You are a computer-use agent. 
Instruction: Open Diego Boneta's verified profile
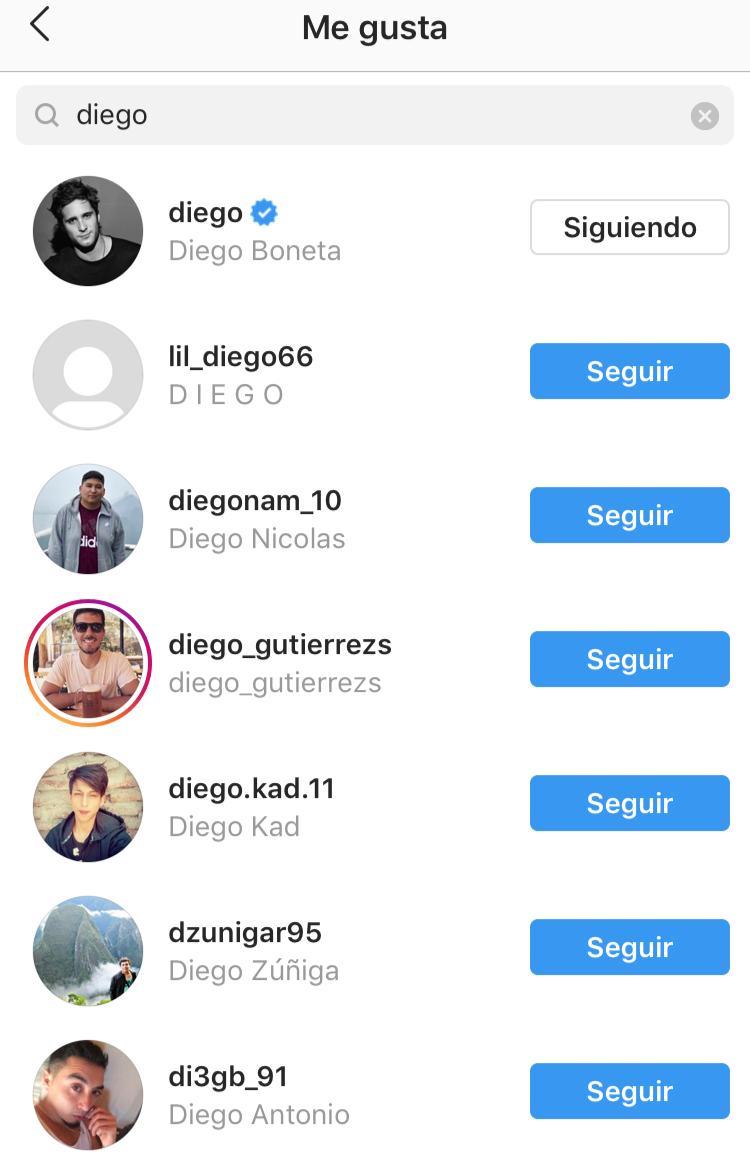click(x=206, y=213)
